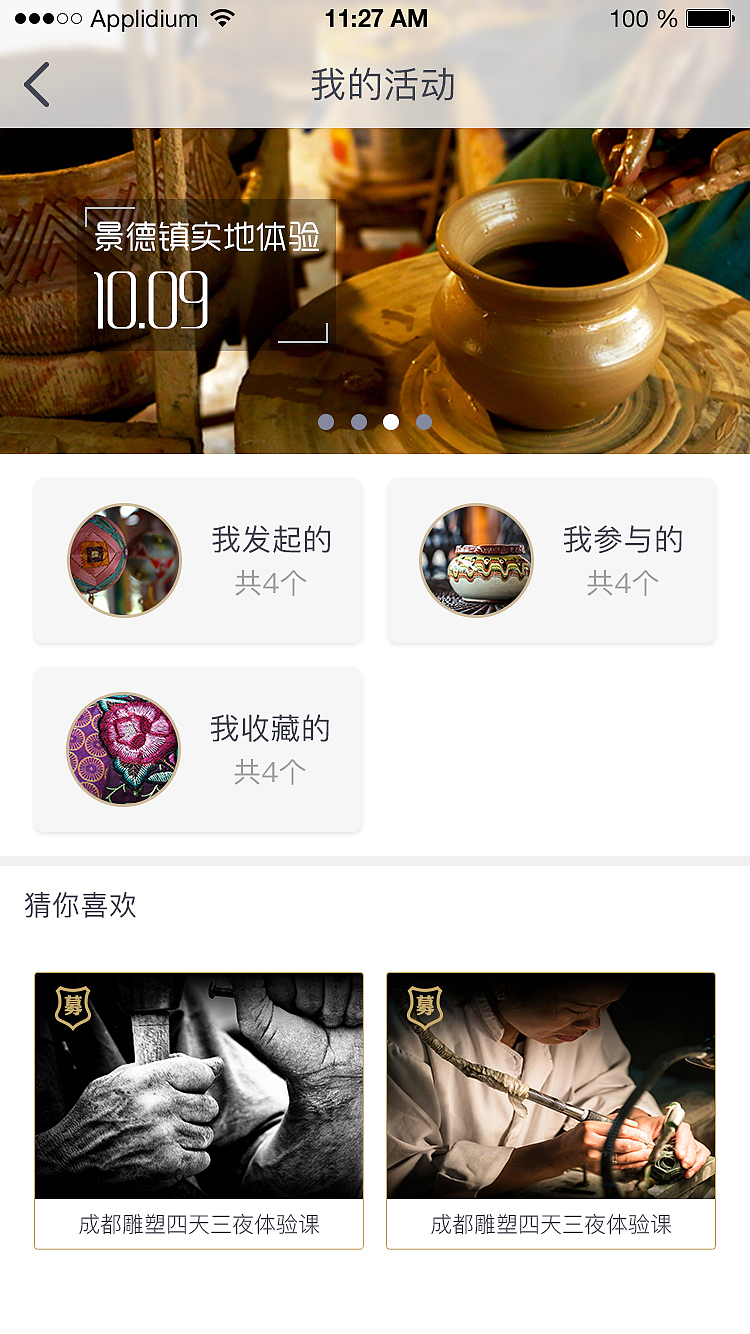Select the circular thumbnail beside 我发起的

[123, 560]
